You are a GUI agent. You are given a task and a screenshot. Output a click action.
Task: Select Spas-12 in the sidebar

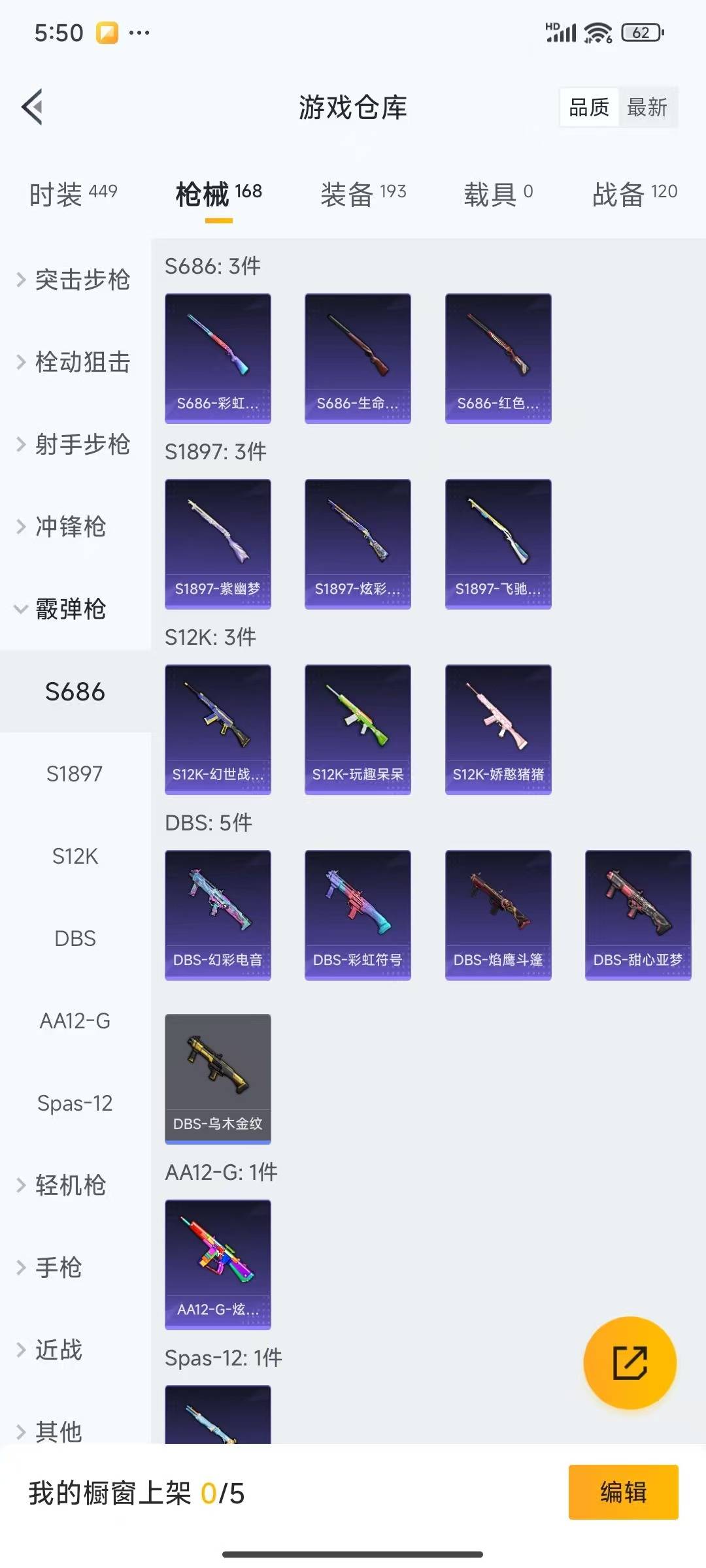click(x=75, y=1103)
